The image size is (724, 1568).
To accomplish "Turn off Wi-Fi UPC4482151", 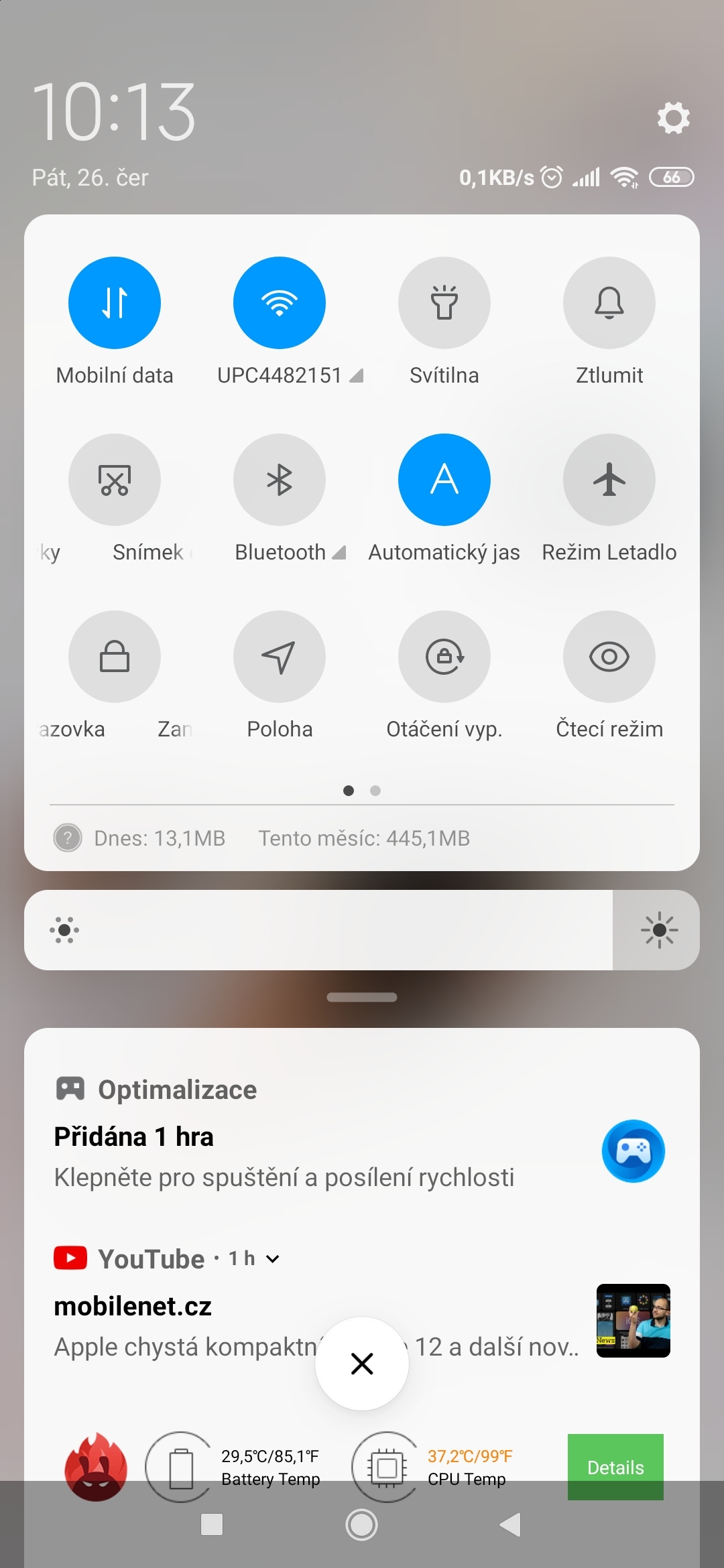I will pos(280,302).
